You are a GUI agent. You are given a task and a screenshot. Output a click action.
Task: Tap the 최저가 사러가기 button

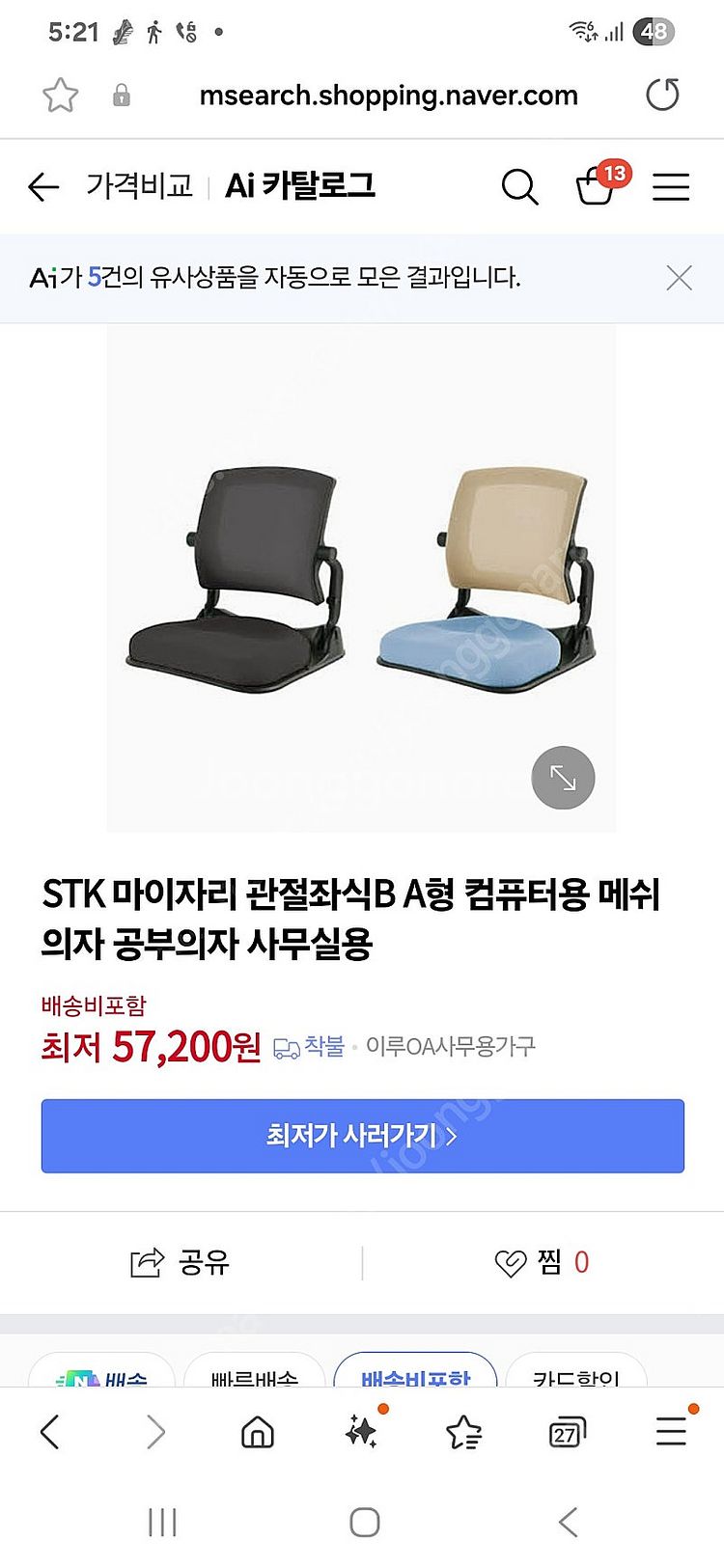coord(362,1136)
